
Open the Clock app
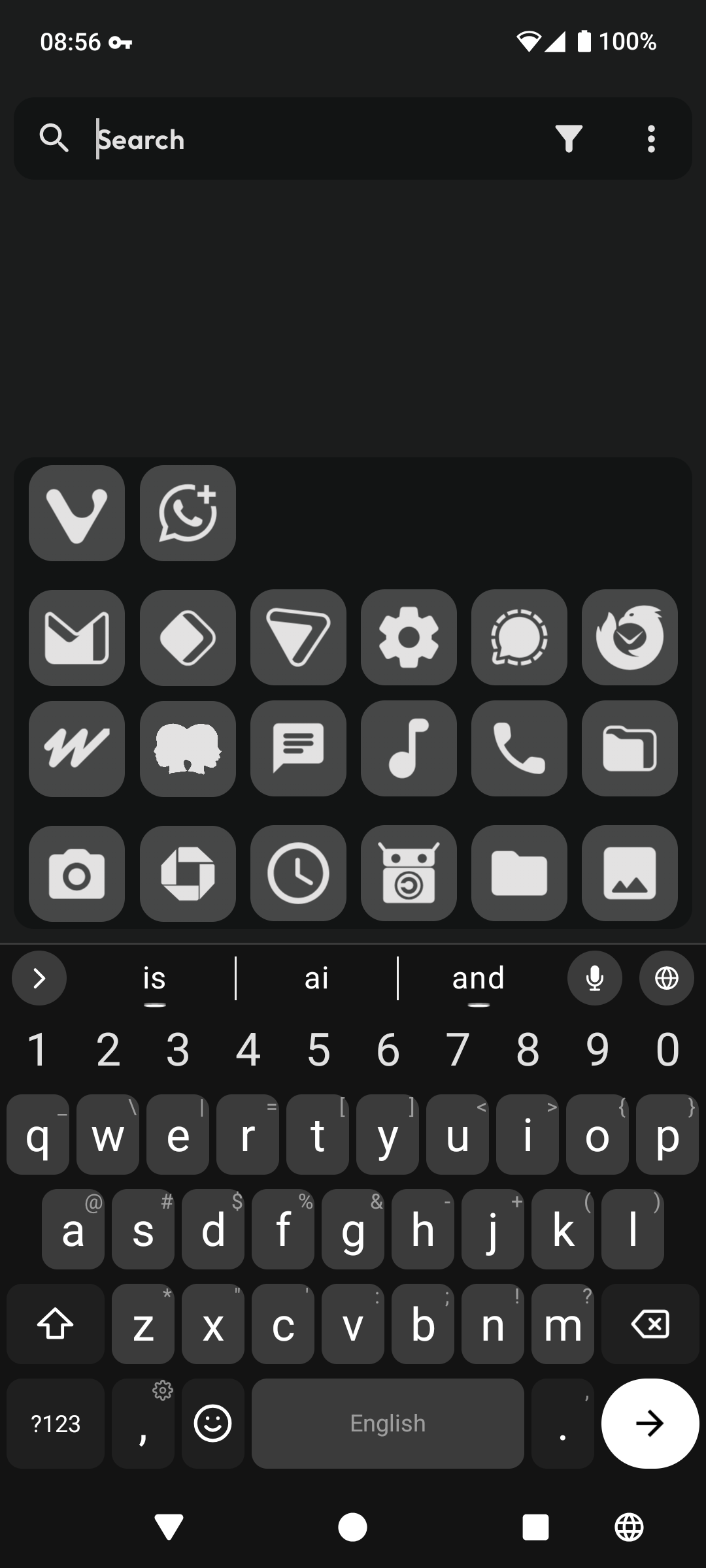click(298, 874)
